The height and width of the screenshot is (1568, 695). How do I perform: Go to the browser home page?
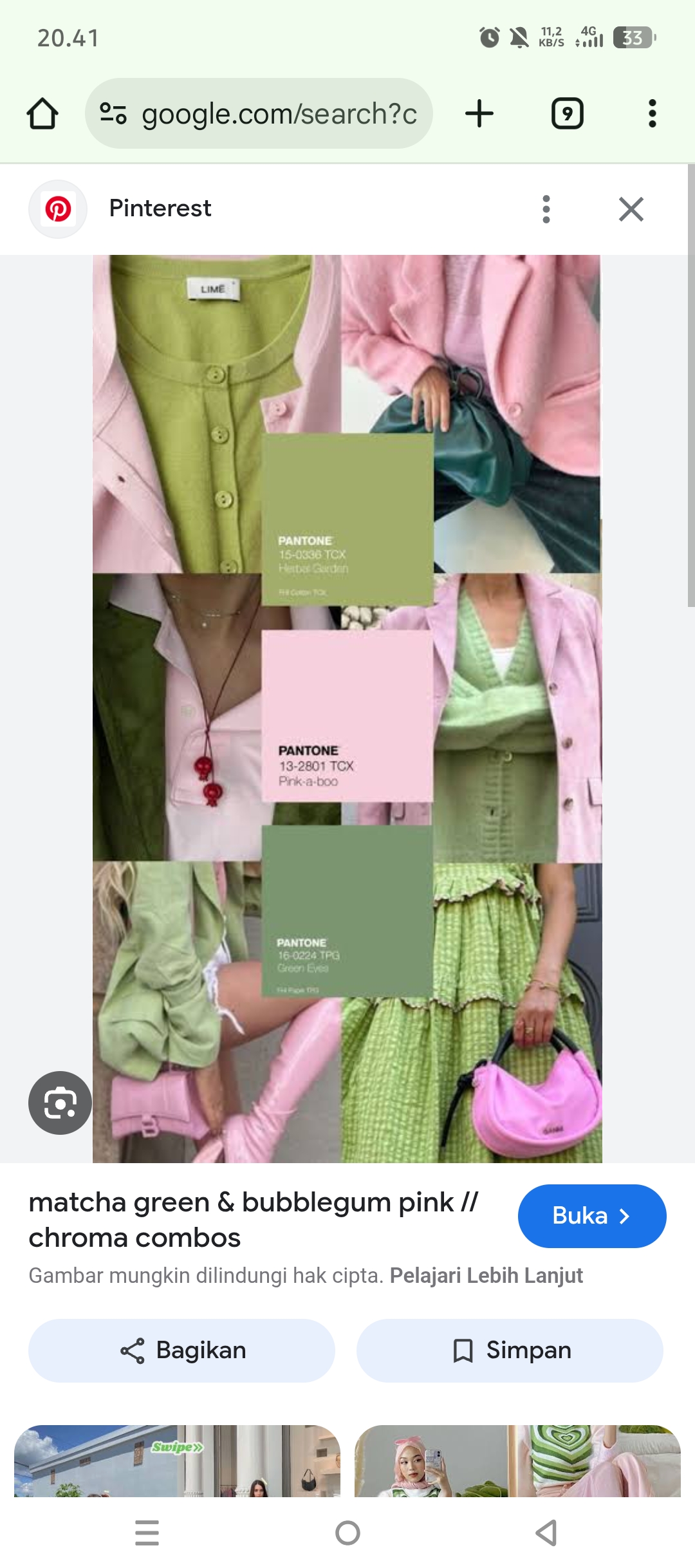click(x=42, y=114)
